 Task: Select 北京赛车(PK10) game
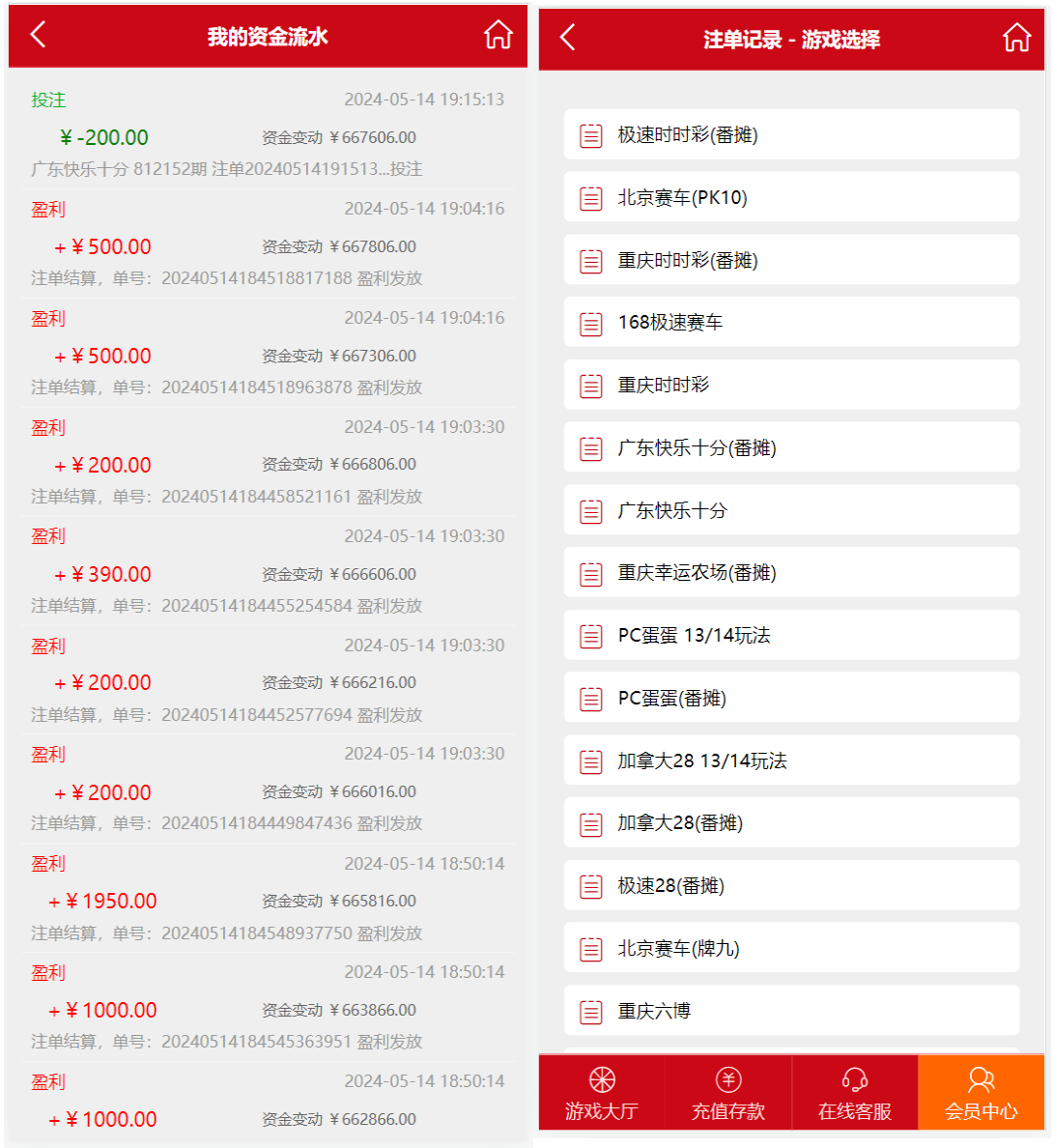791,197
